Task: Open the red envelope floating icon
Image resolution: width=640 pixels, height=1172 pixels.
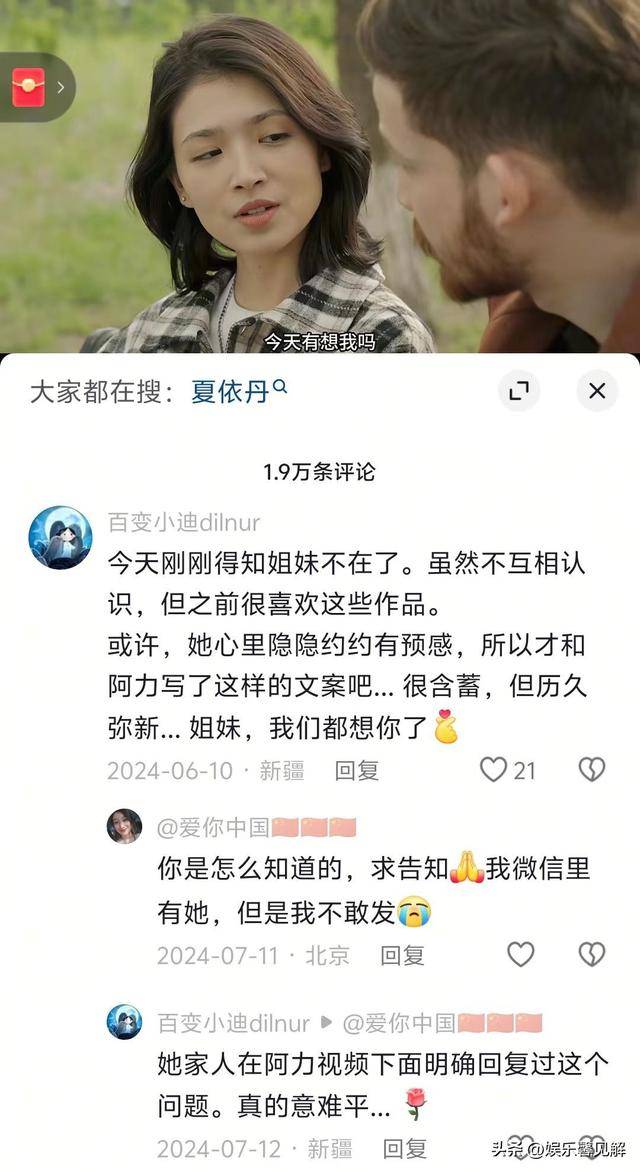Action: [29, 87]
